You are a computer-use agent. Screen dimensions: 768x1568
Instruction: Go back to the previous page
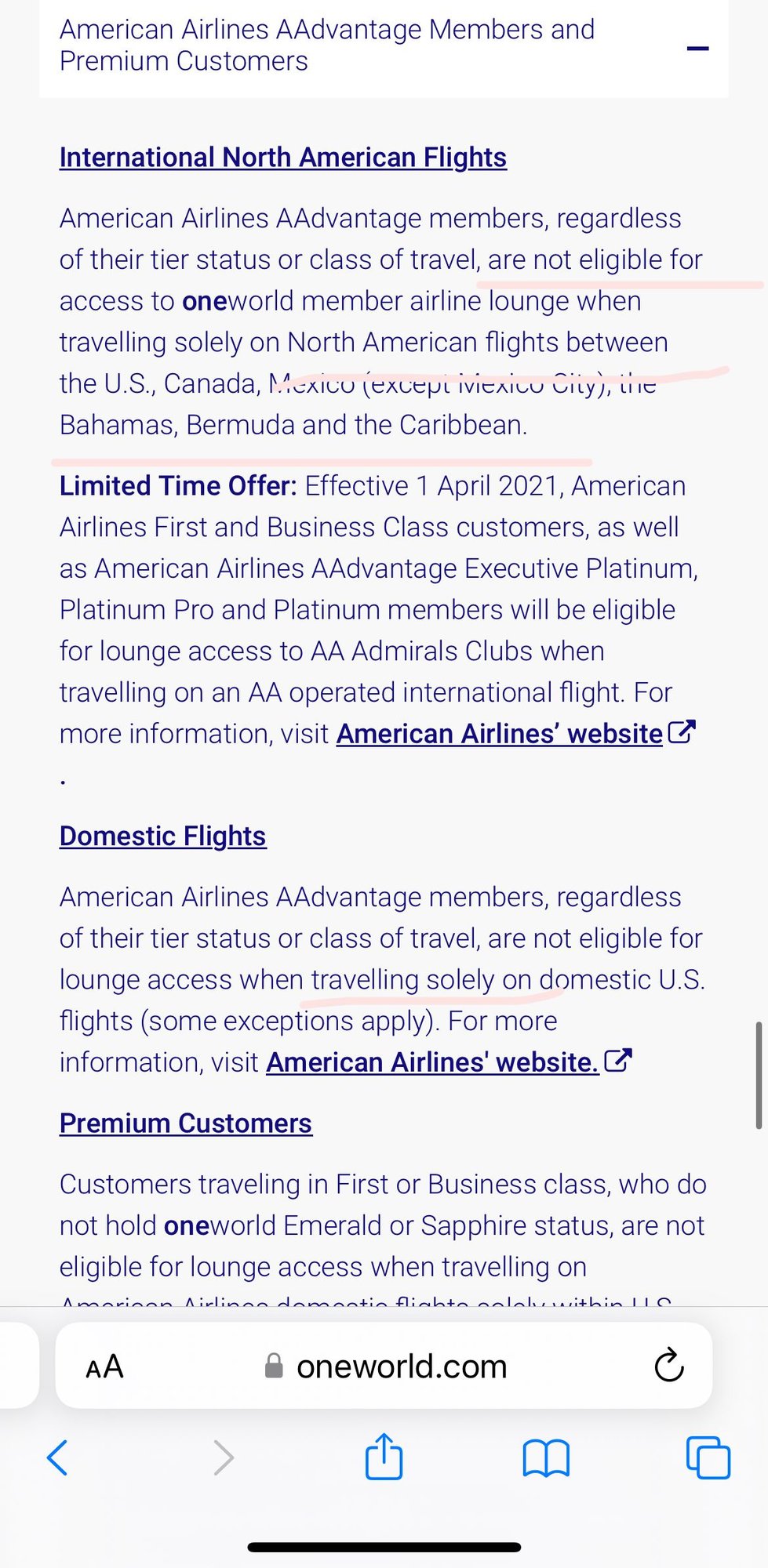[x=58, y=1457]
